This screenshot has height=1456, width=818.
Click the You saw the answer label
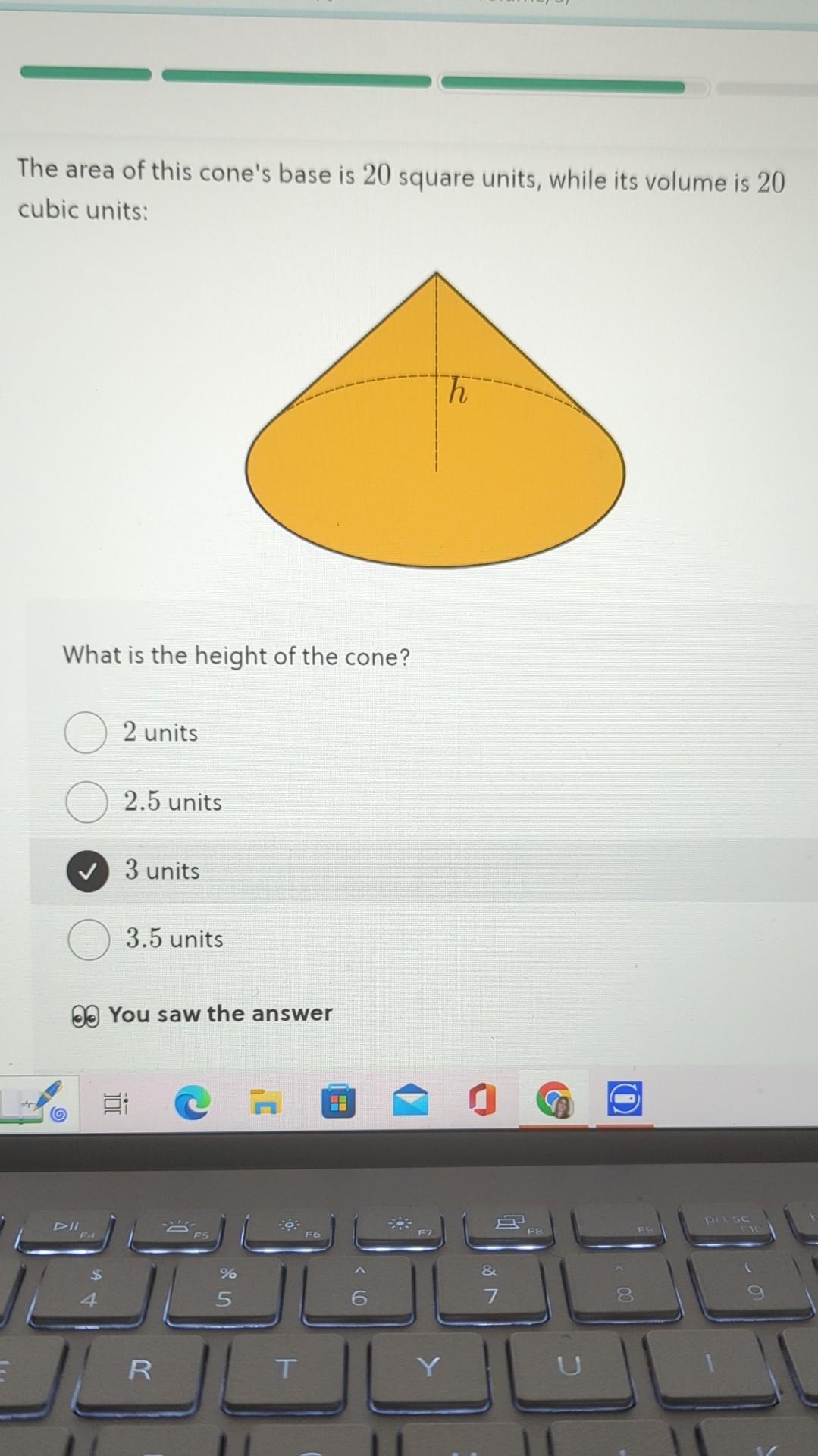(x=220, y=1013)
